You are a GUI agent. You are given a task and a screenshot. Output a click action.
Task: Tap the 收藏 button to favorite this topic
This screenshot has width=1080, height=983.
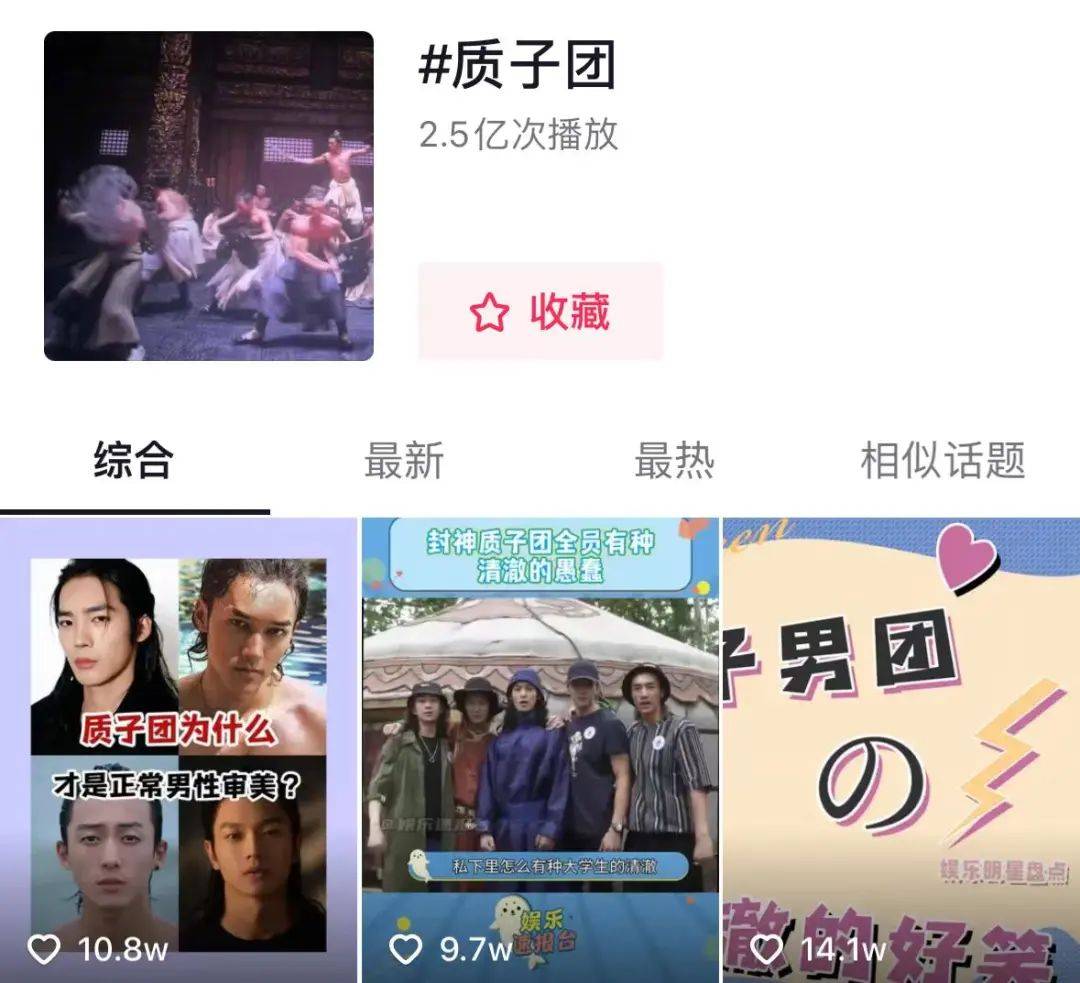tap(540, 312)
